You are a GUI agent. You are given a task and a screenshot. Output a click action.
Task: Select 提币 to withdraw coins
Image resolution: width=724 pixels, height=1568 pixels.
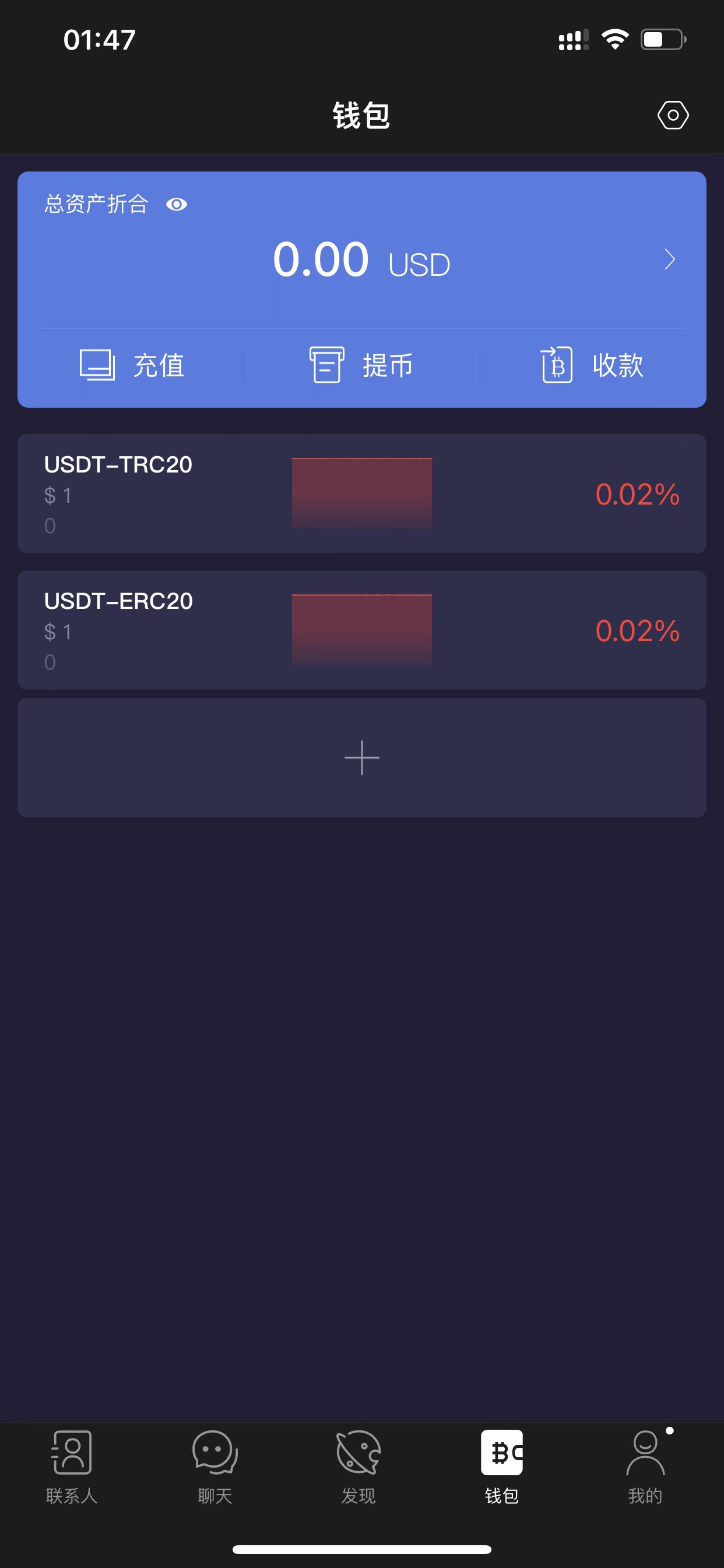pos(361,365)
